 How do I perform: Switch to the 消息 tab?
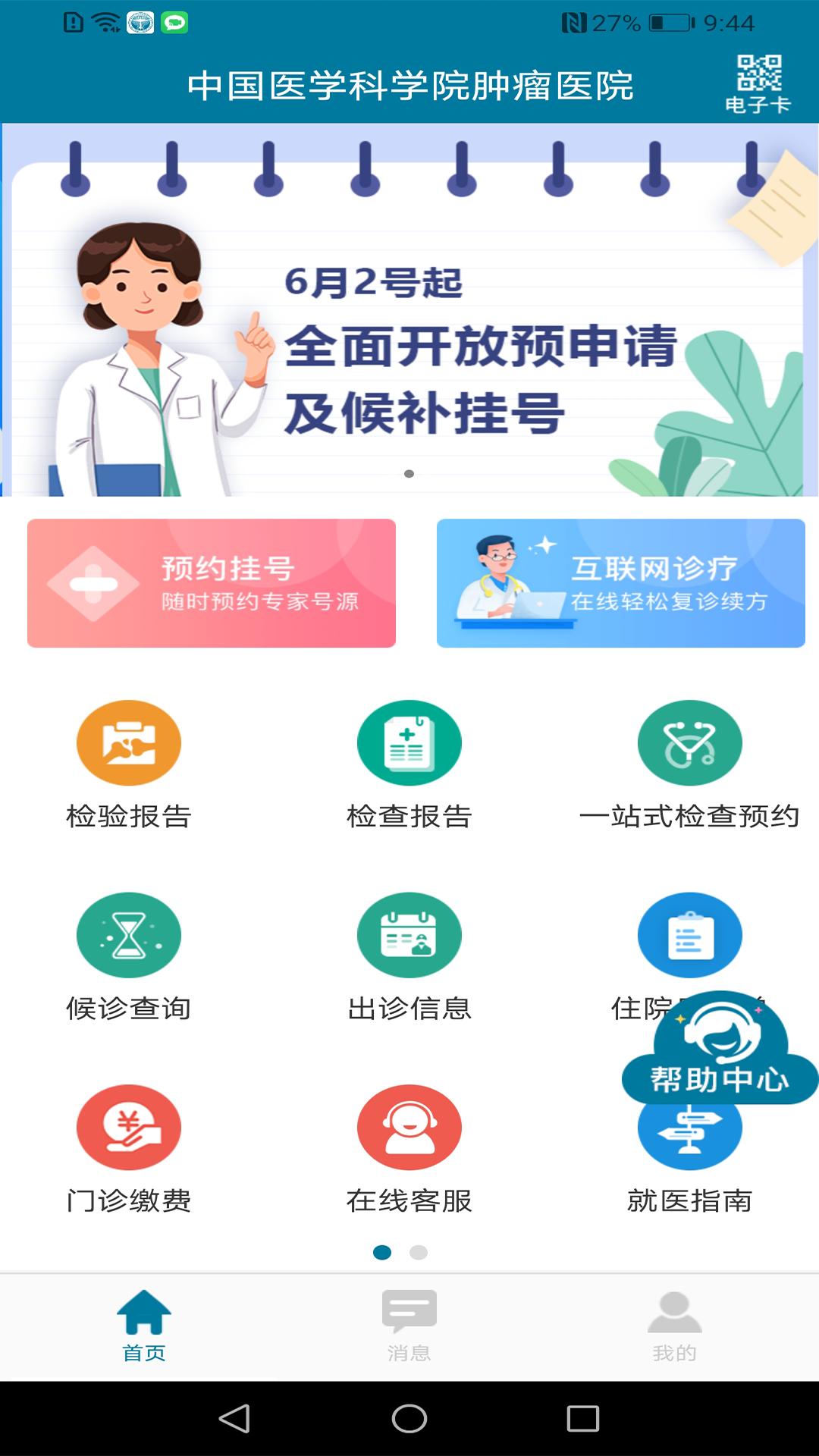pos(409,1326)
